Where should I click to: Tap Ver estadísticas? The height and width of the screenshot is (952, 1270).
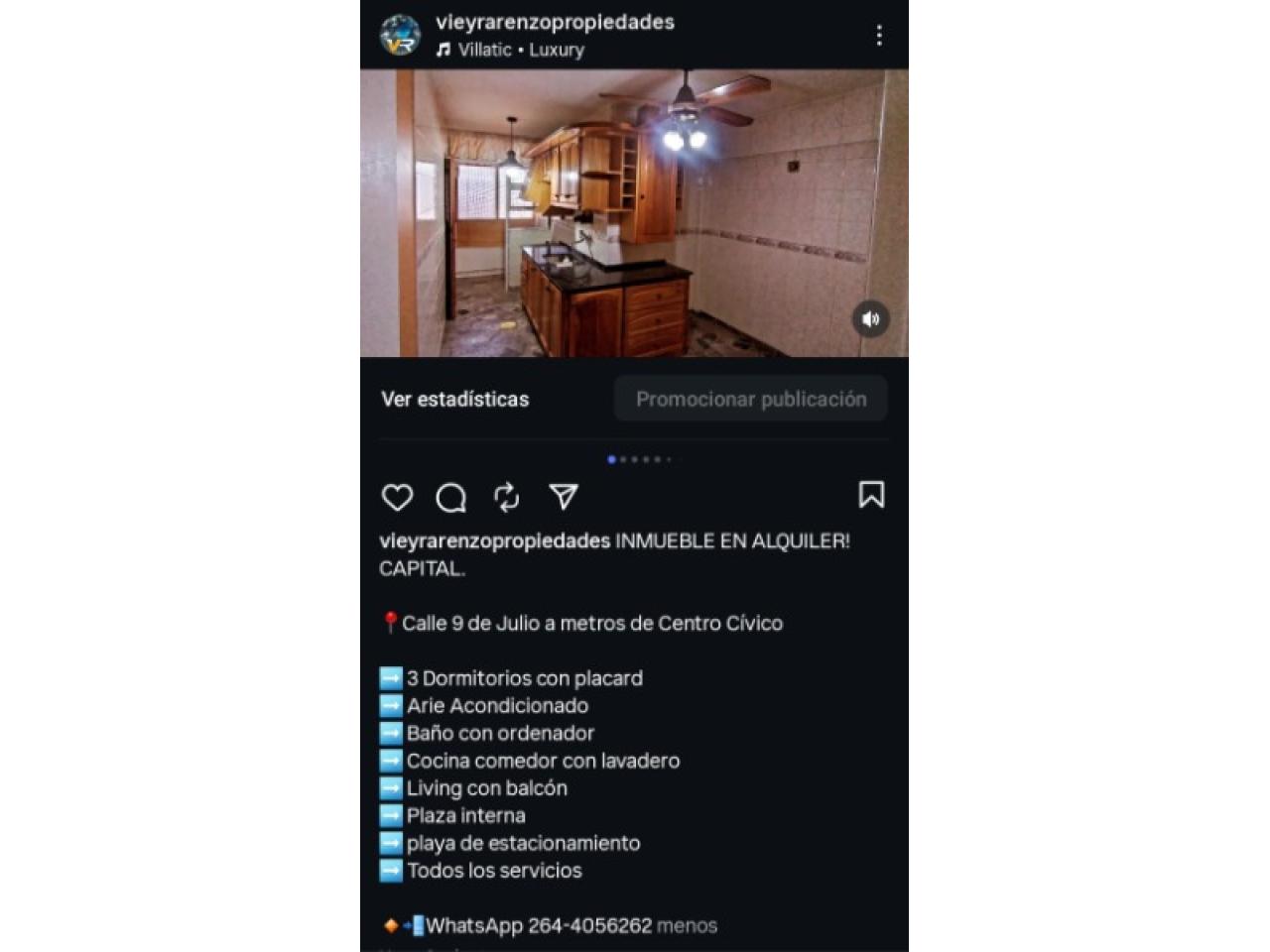[455, 399]
